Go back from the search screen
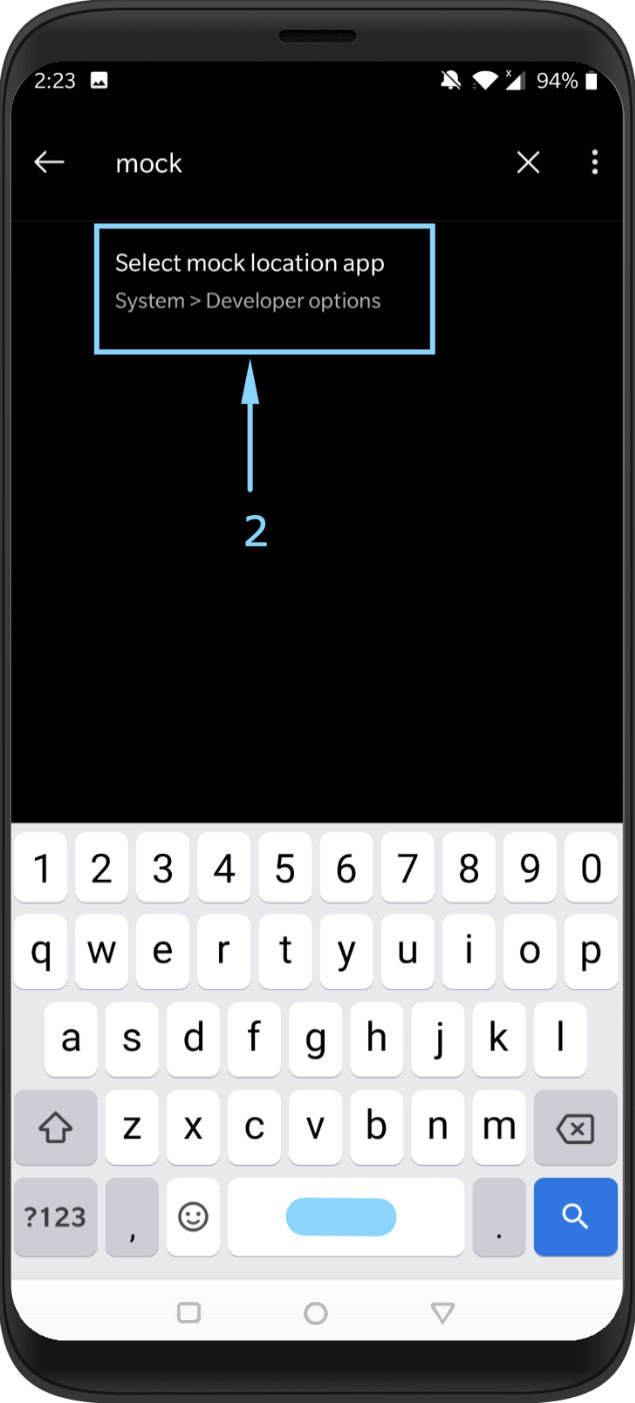Screen dimensions: 635x1403 click(x=49, y=162)
